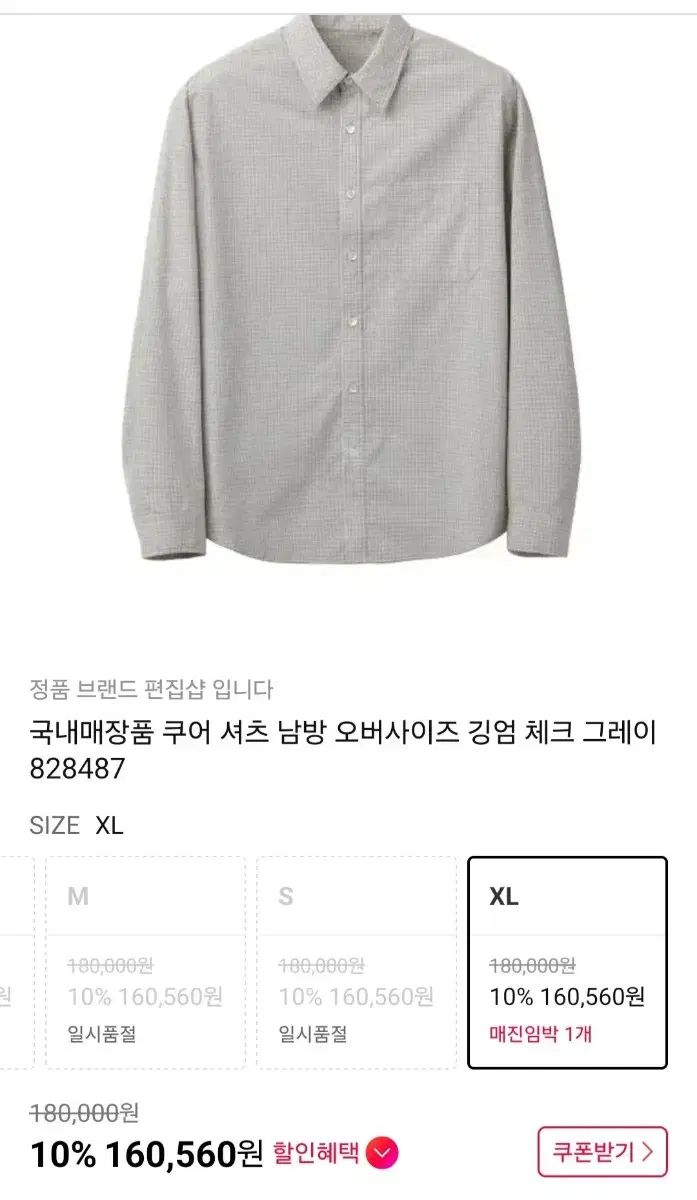Expand the 할인혜택 discount details

(x=382, y=1154)
